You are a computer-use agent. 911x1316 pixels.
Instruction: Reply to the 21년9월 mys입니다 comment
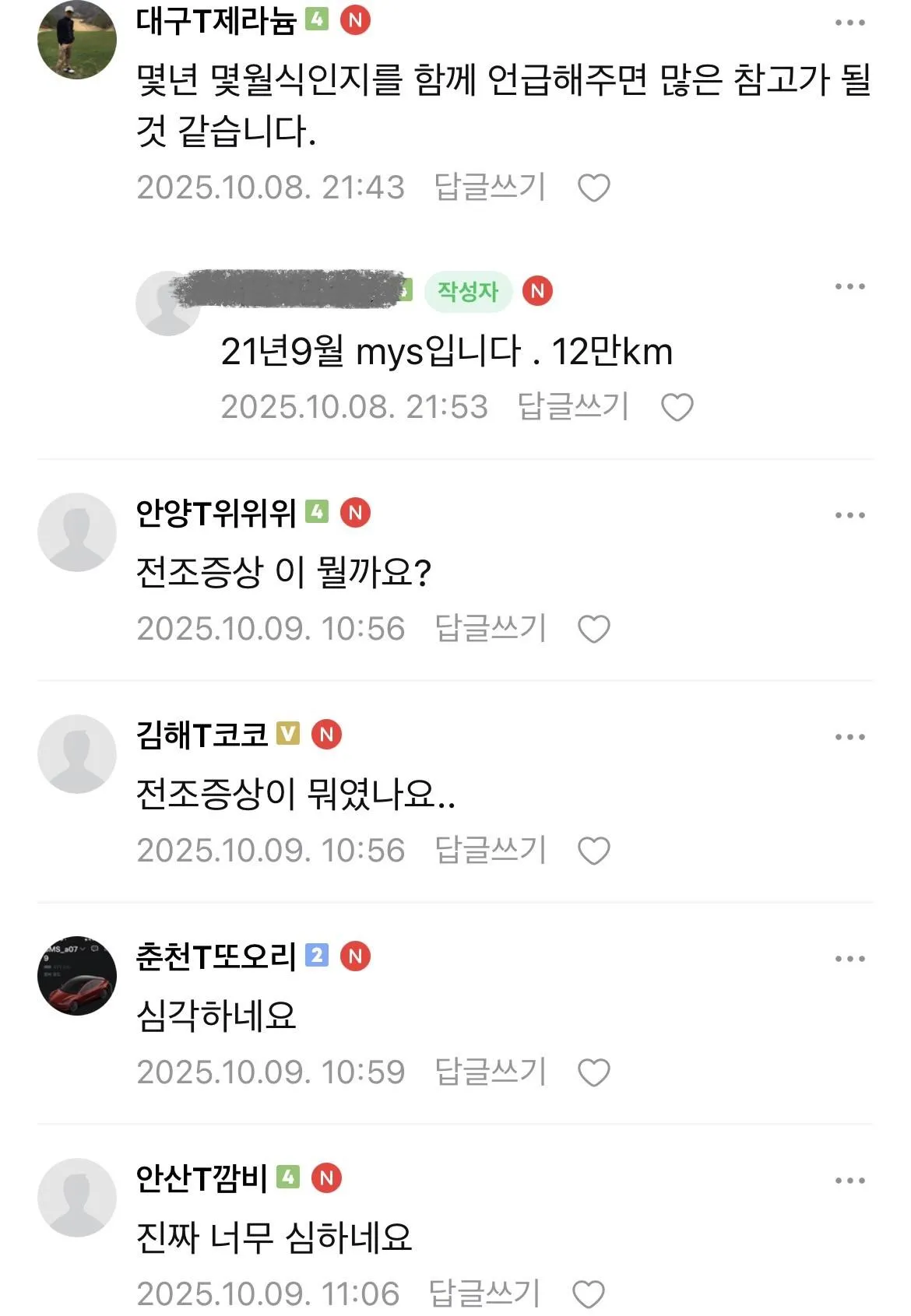pyautogui.click(x=573, y=406)
